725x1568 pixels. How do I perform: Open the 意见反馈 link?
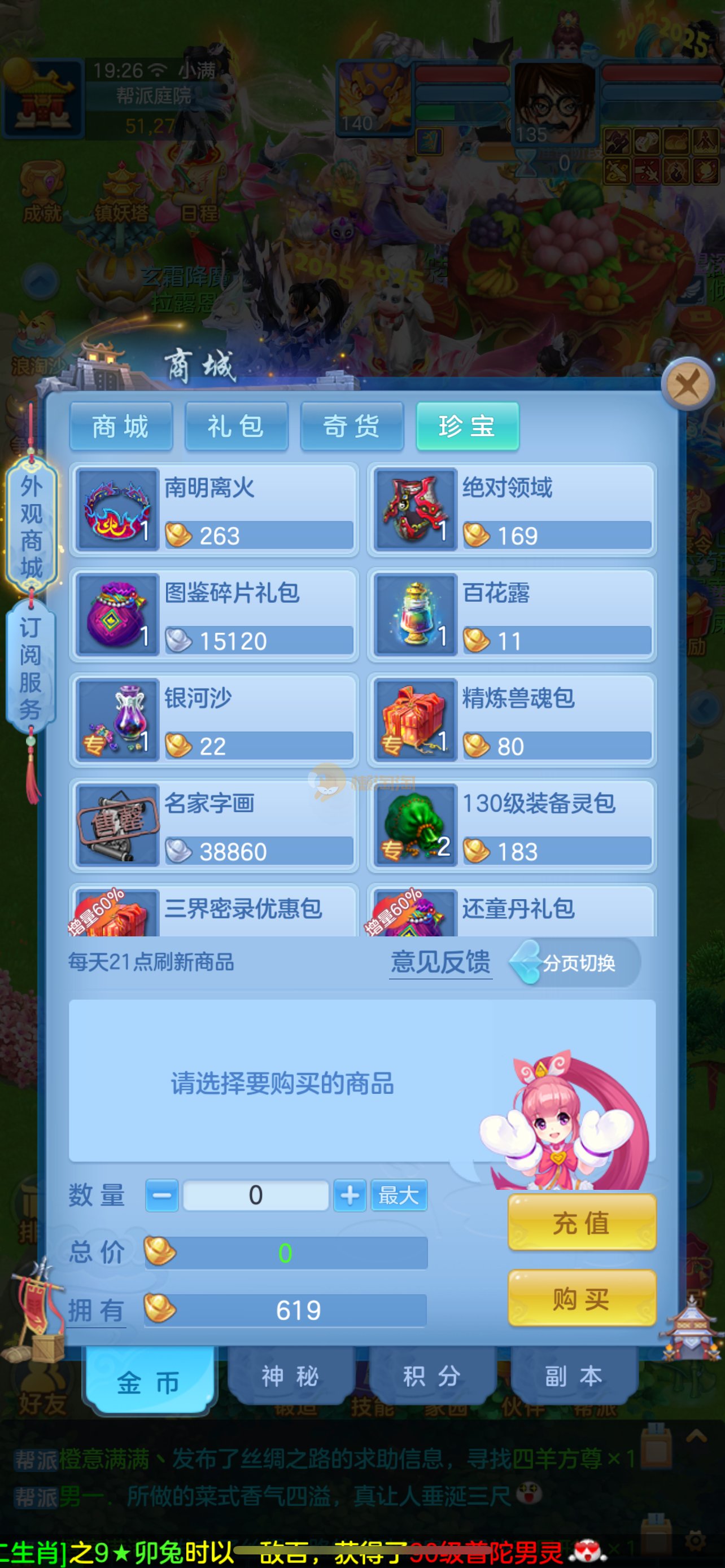pyautogui.click(x=440, y=962)
